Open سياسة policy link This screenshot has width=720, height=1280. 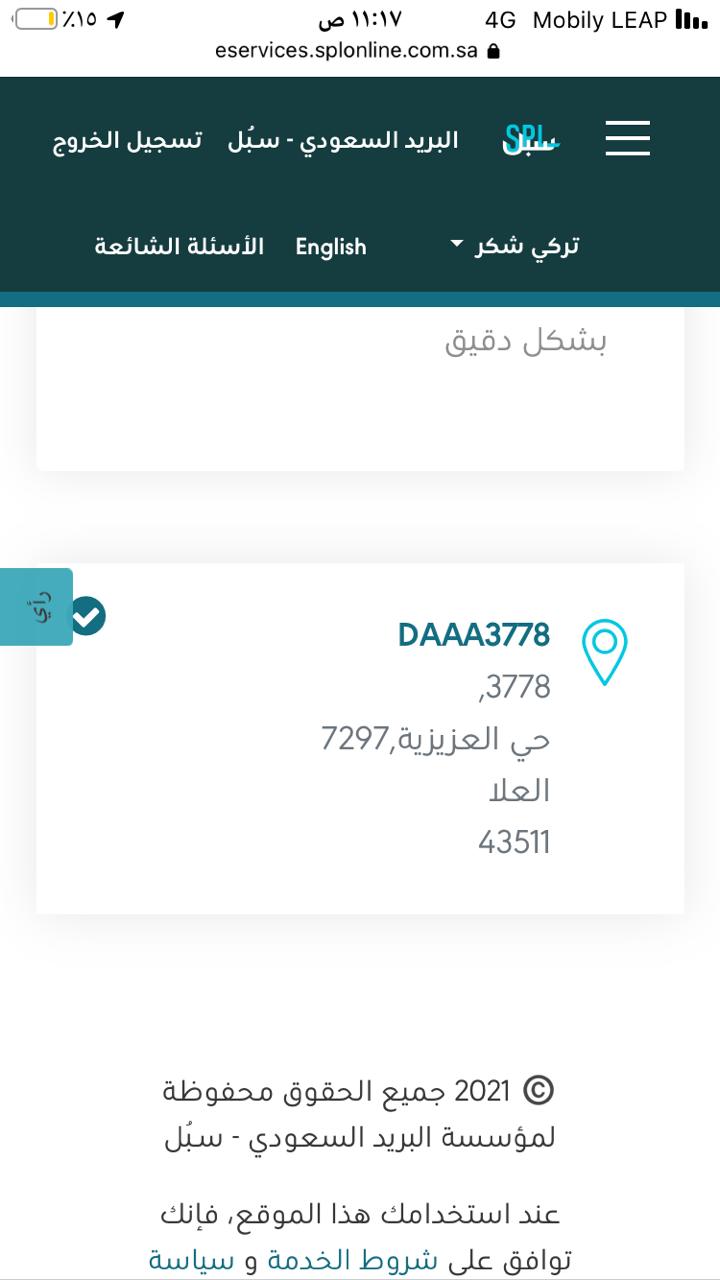[190, 1261]
